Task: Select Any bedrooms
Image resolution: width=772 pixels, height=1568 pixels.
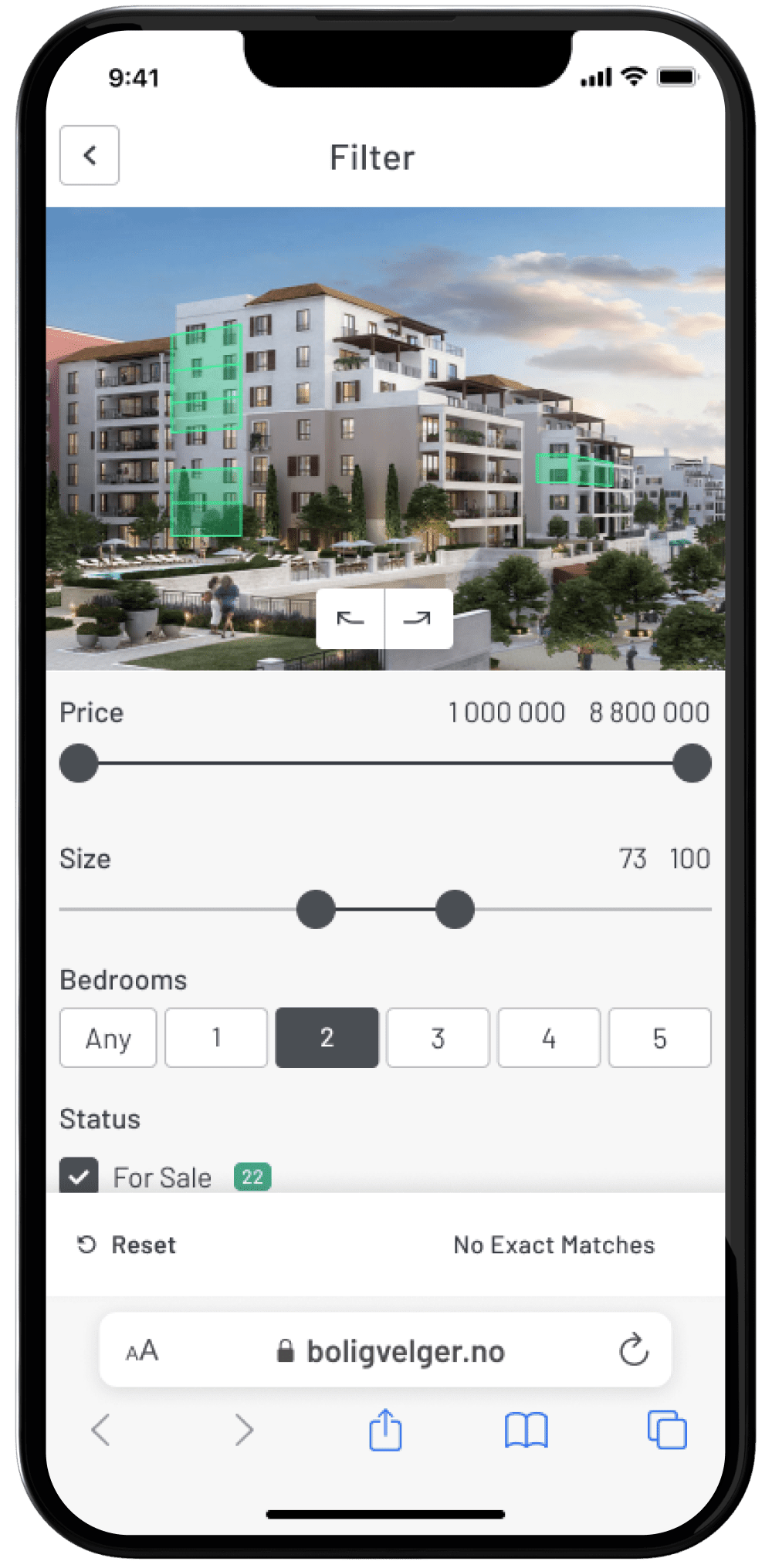Action: 108,1038
